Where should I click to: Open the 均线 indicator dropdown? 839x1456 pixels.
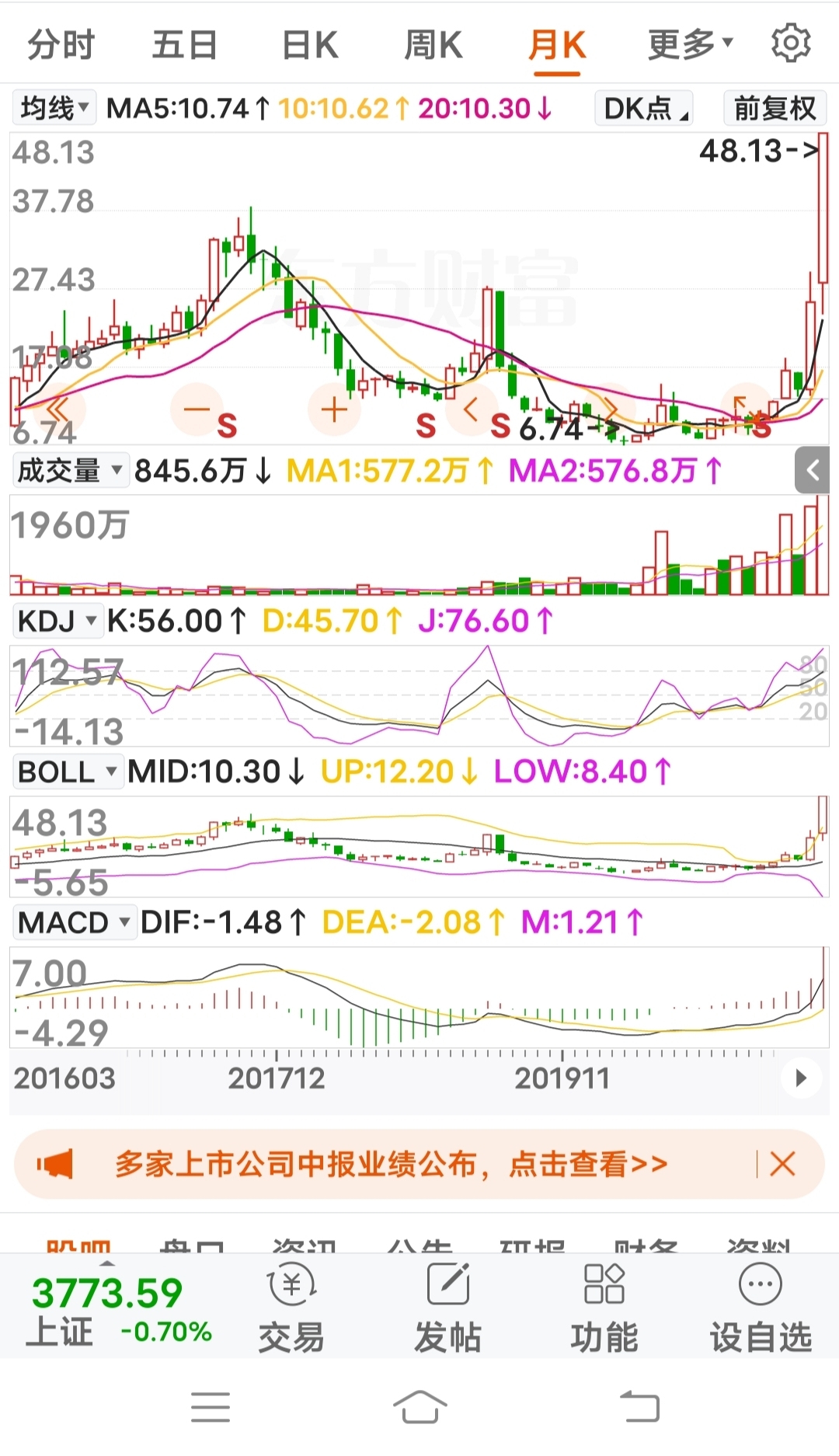54,108
